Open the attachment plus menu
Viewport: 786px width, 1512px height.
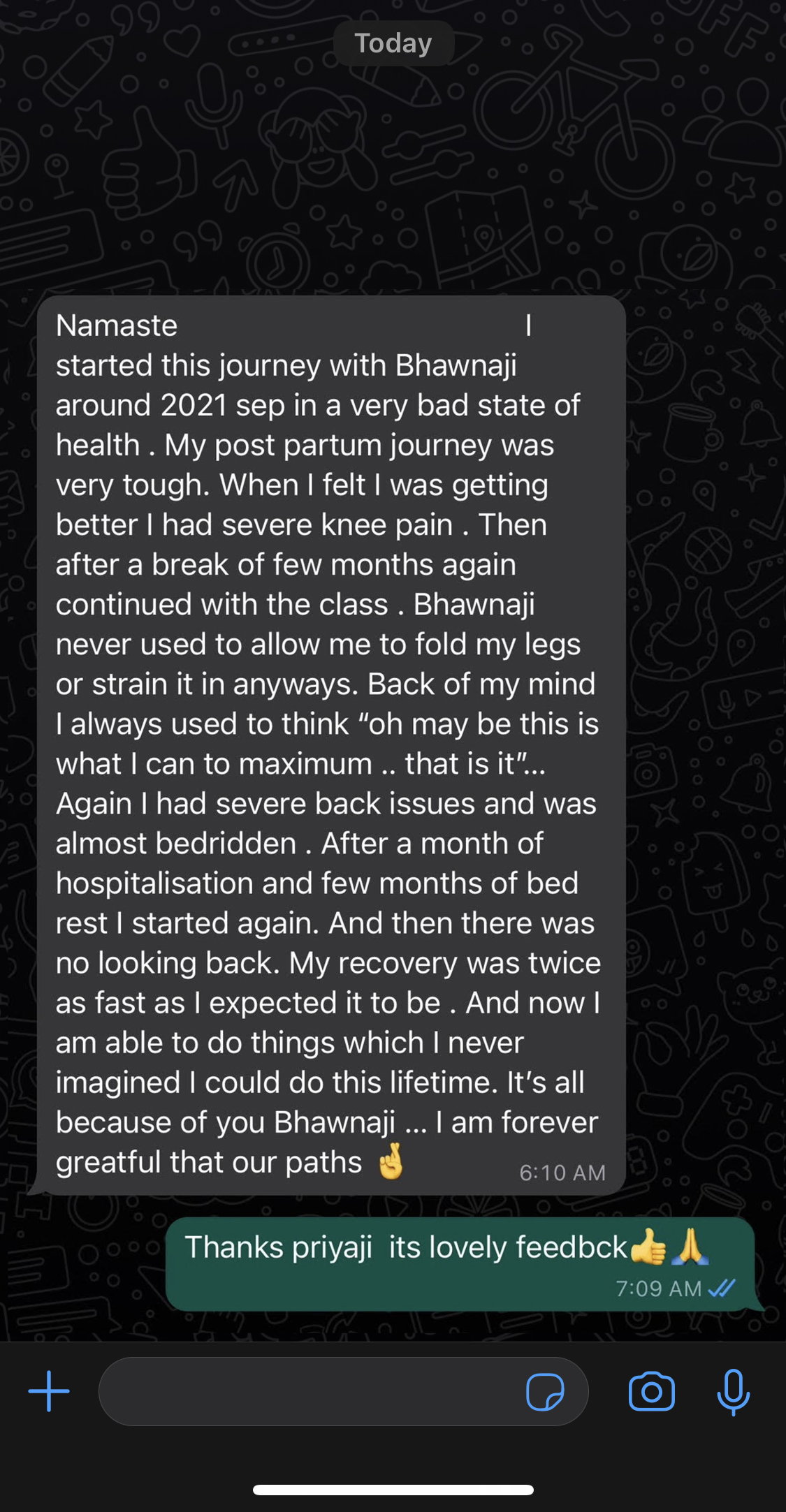[49, 1391]
